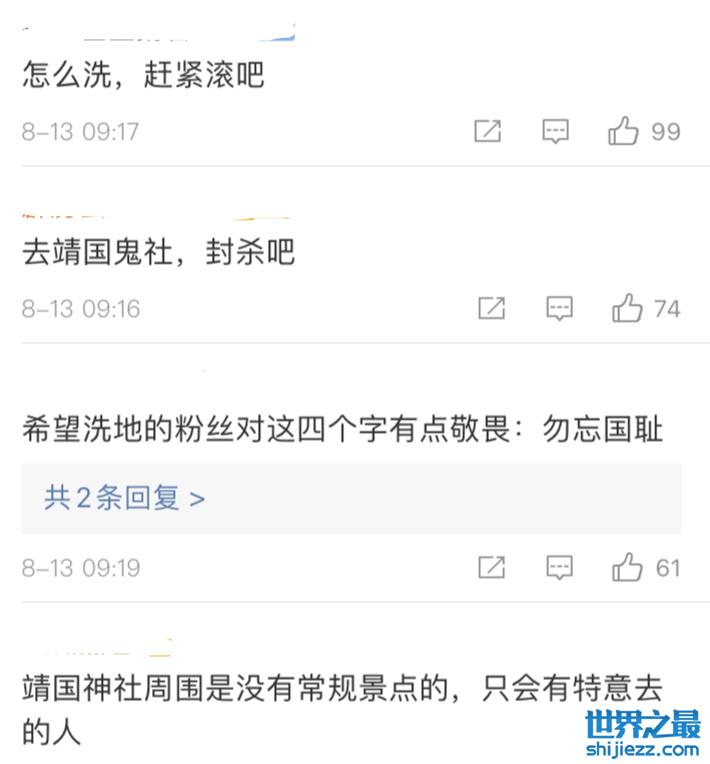Repost the 09:17 comment

click(x=487, y=131)
